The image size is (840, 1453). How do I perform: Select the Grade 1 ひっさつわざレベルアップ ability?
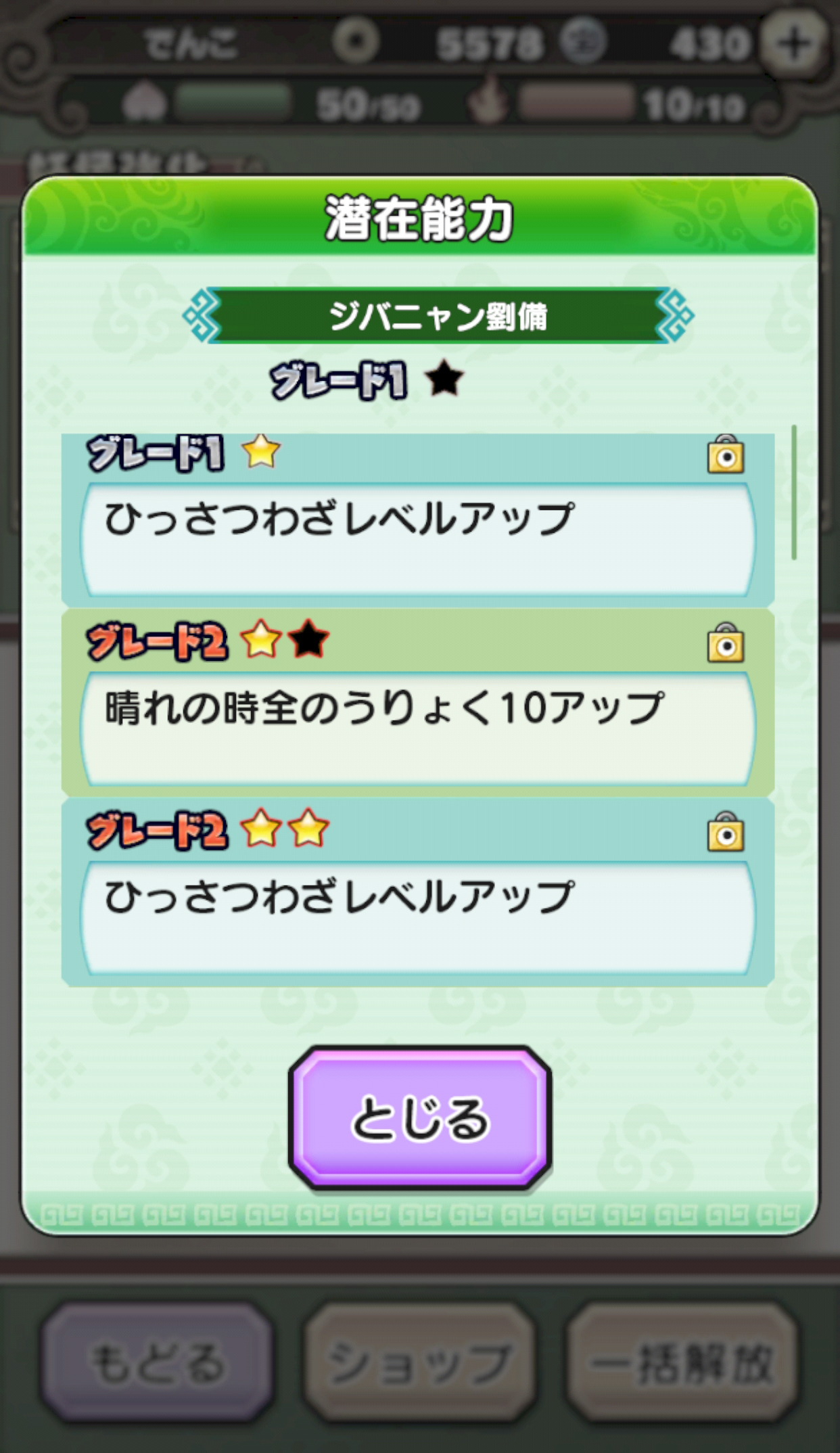point(417,538)
